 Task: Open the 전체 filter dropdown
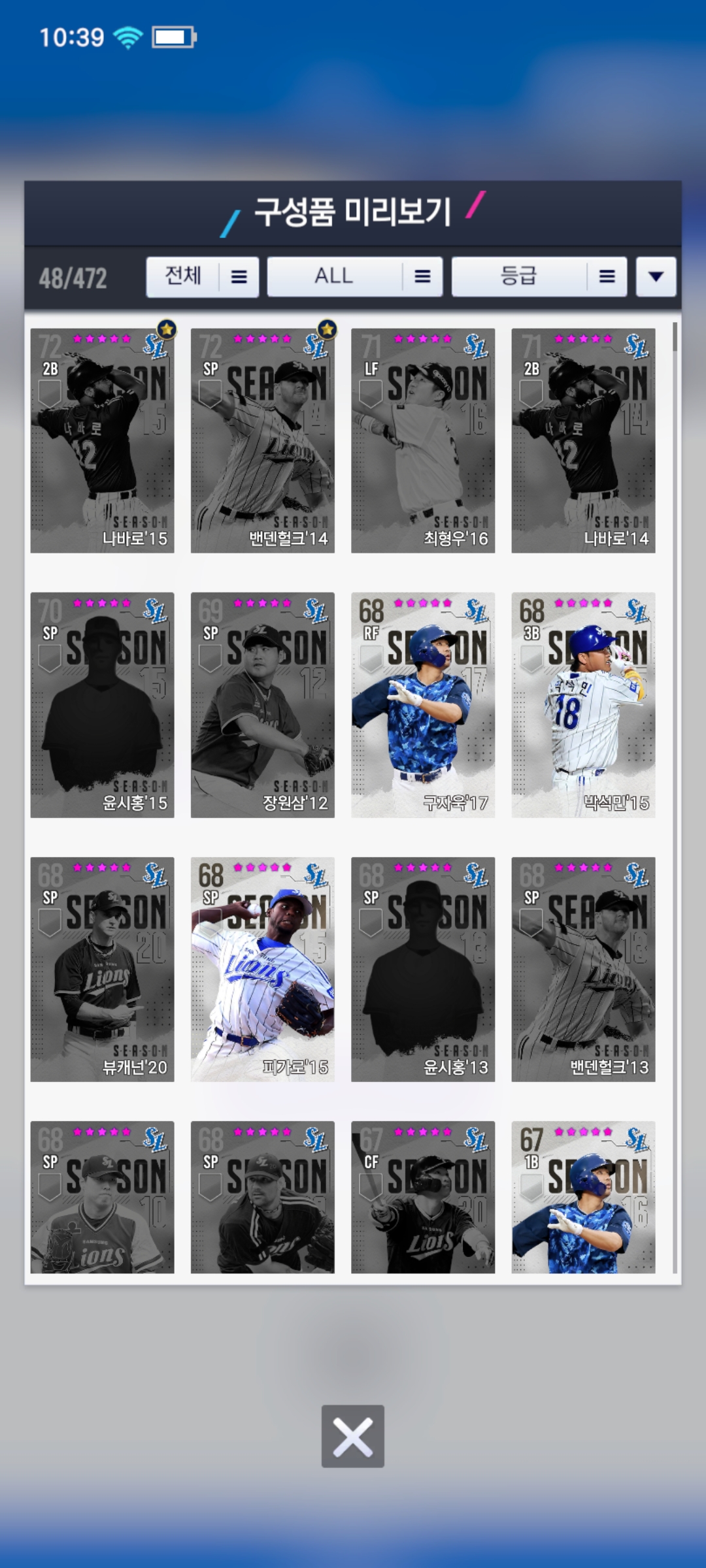point(202,277)
